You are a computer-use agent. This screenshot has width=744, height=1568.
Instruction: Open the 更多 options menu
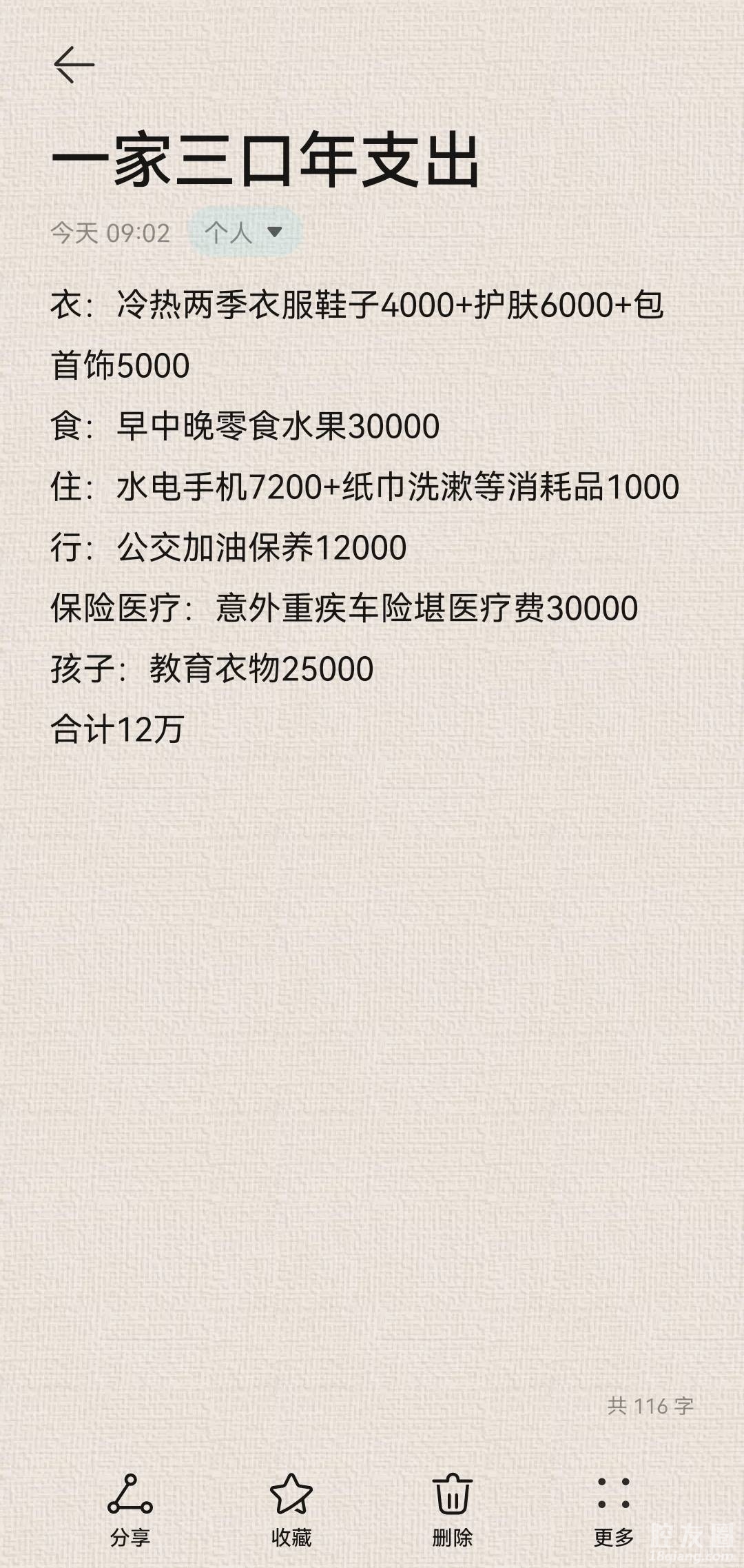613,1507
